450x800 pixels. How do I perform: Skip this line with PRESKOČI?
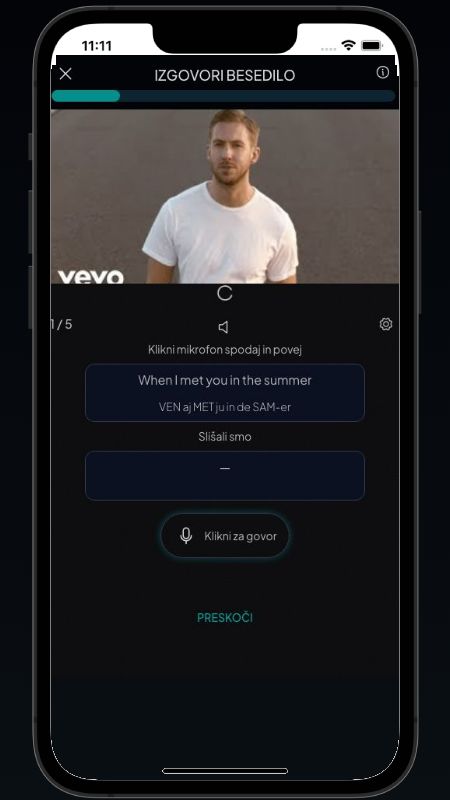225,617
